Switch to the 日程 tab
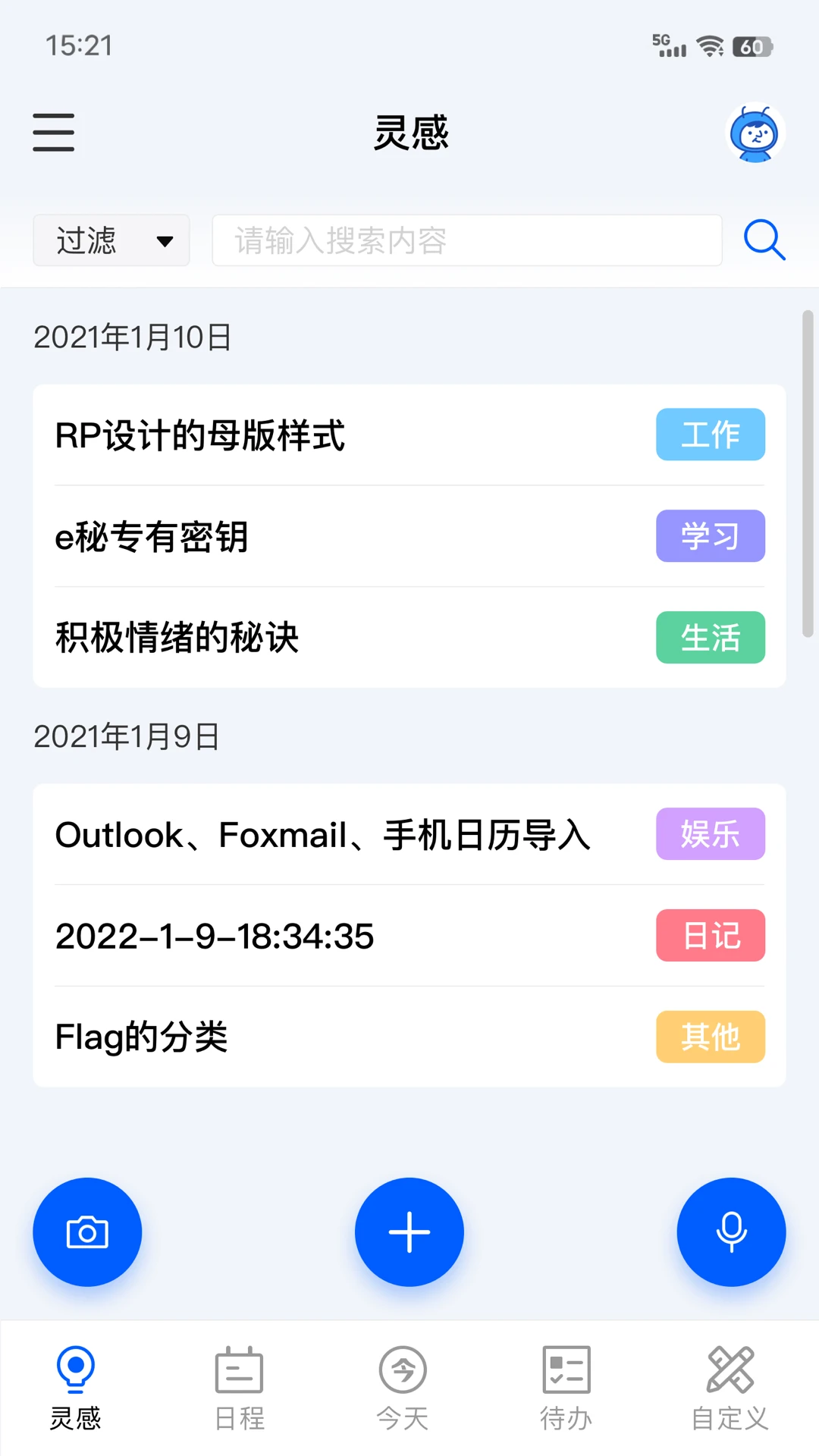 [240, 1388]
